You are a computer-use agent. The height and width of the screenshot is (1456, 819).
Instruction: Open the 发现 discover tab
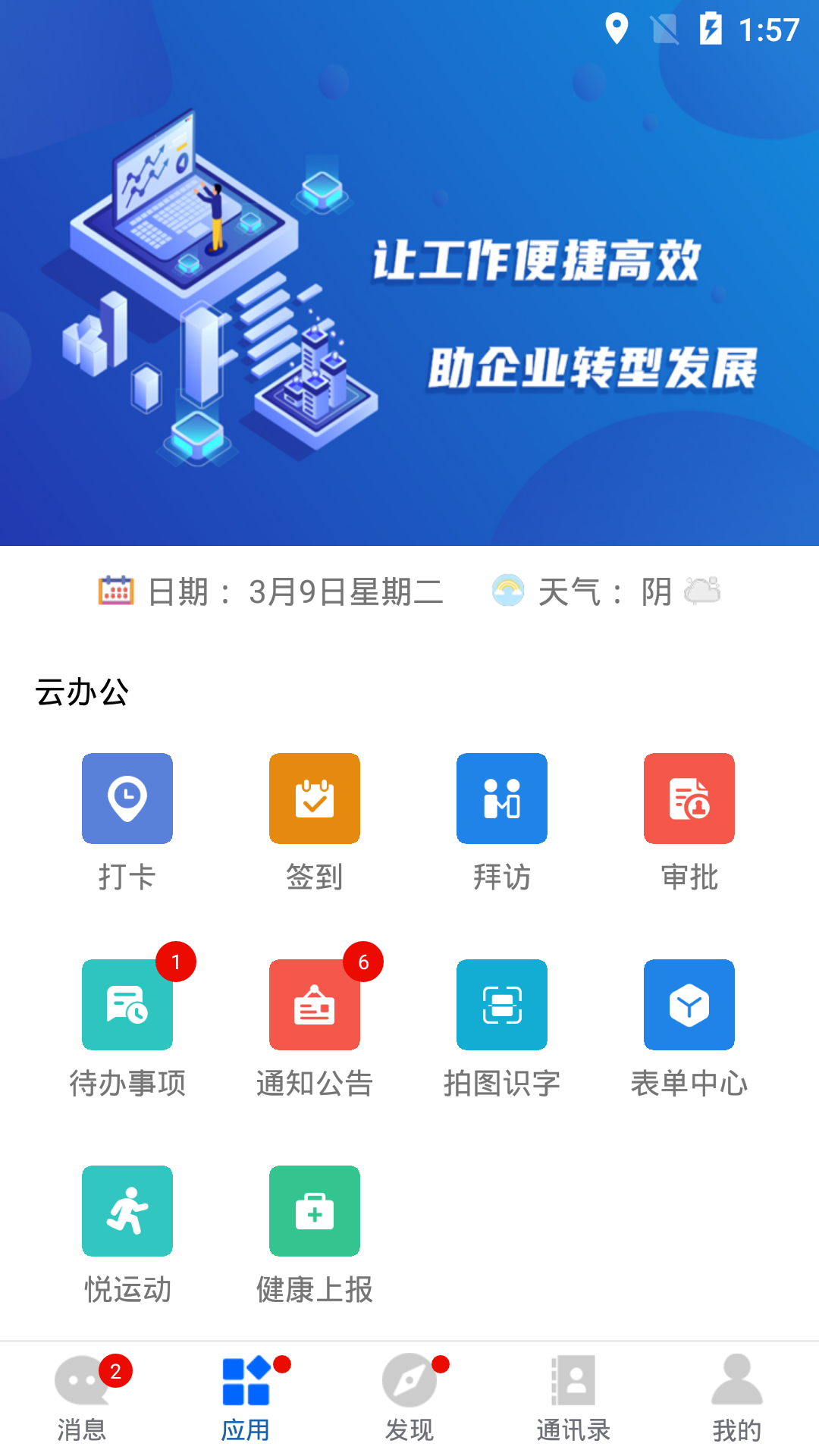coord(409,1399)
